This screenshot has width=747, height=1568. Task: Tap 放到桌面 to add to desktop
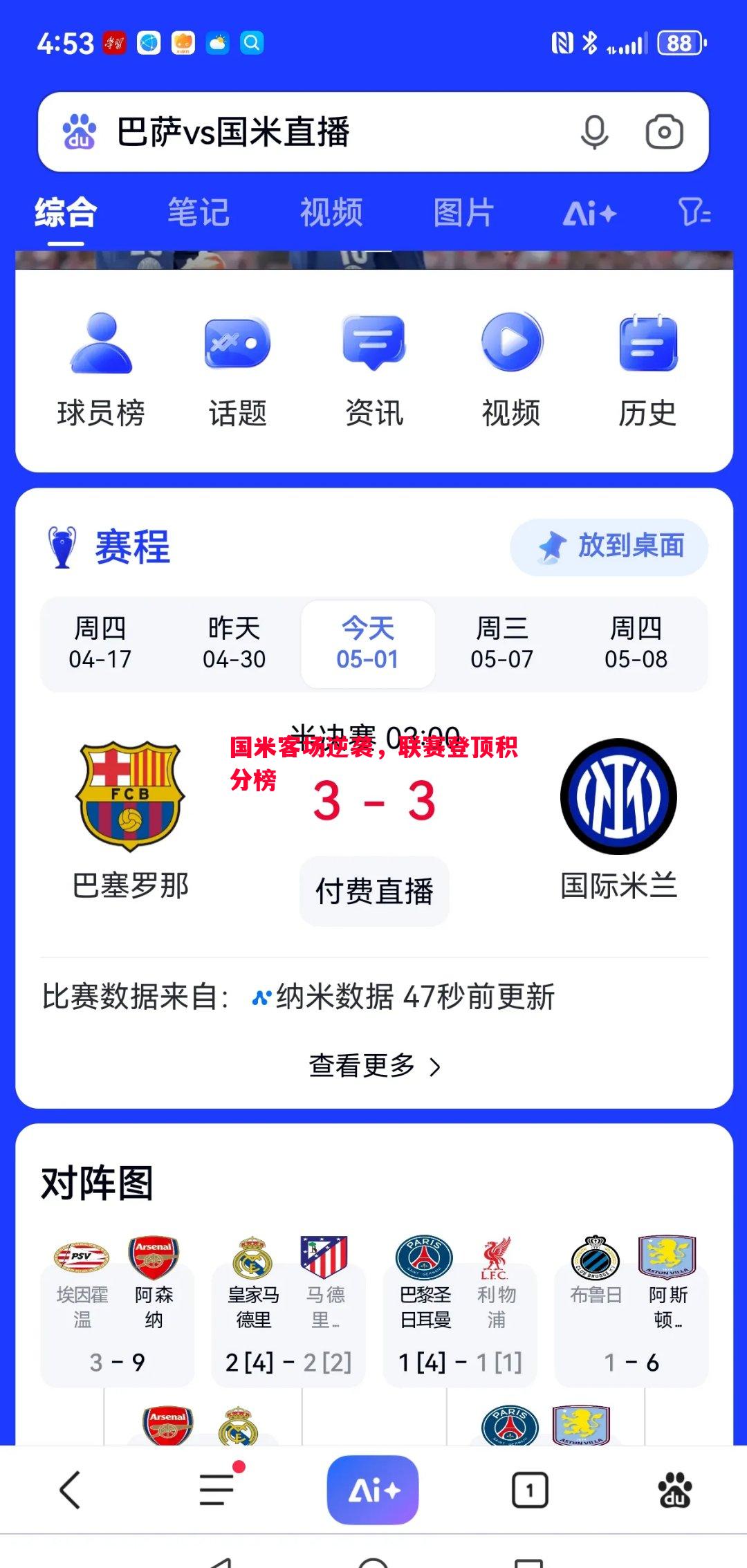coord(609,546)
